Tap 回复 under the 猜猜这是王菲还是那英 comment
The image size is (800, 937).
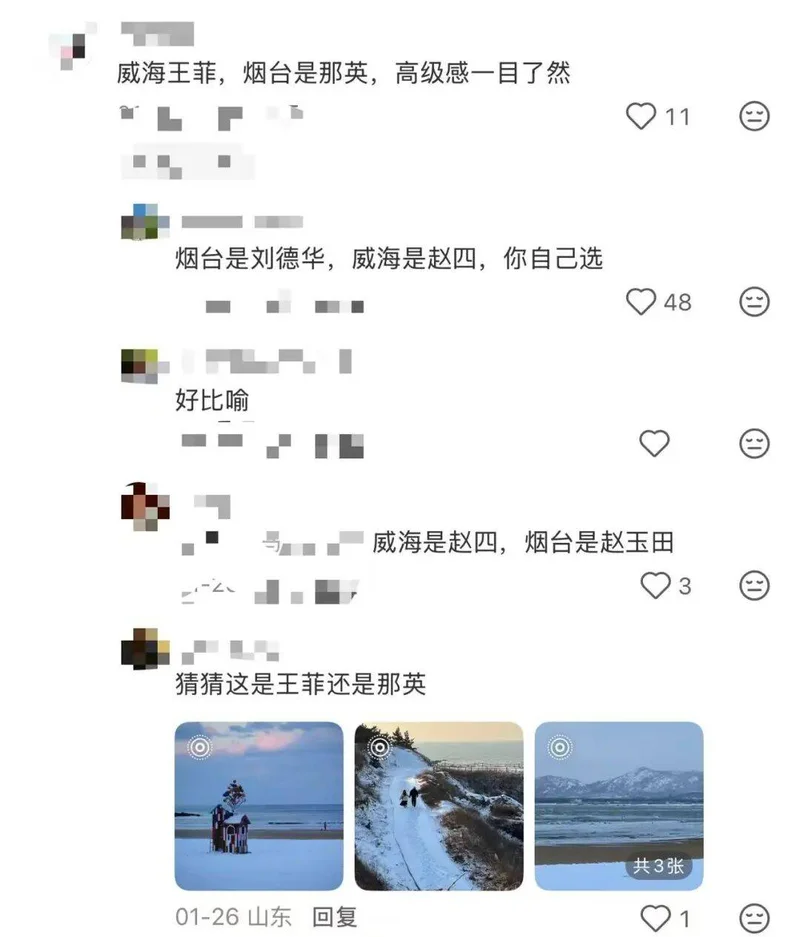[334, 916]
